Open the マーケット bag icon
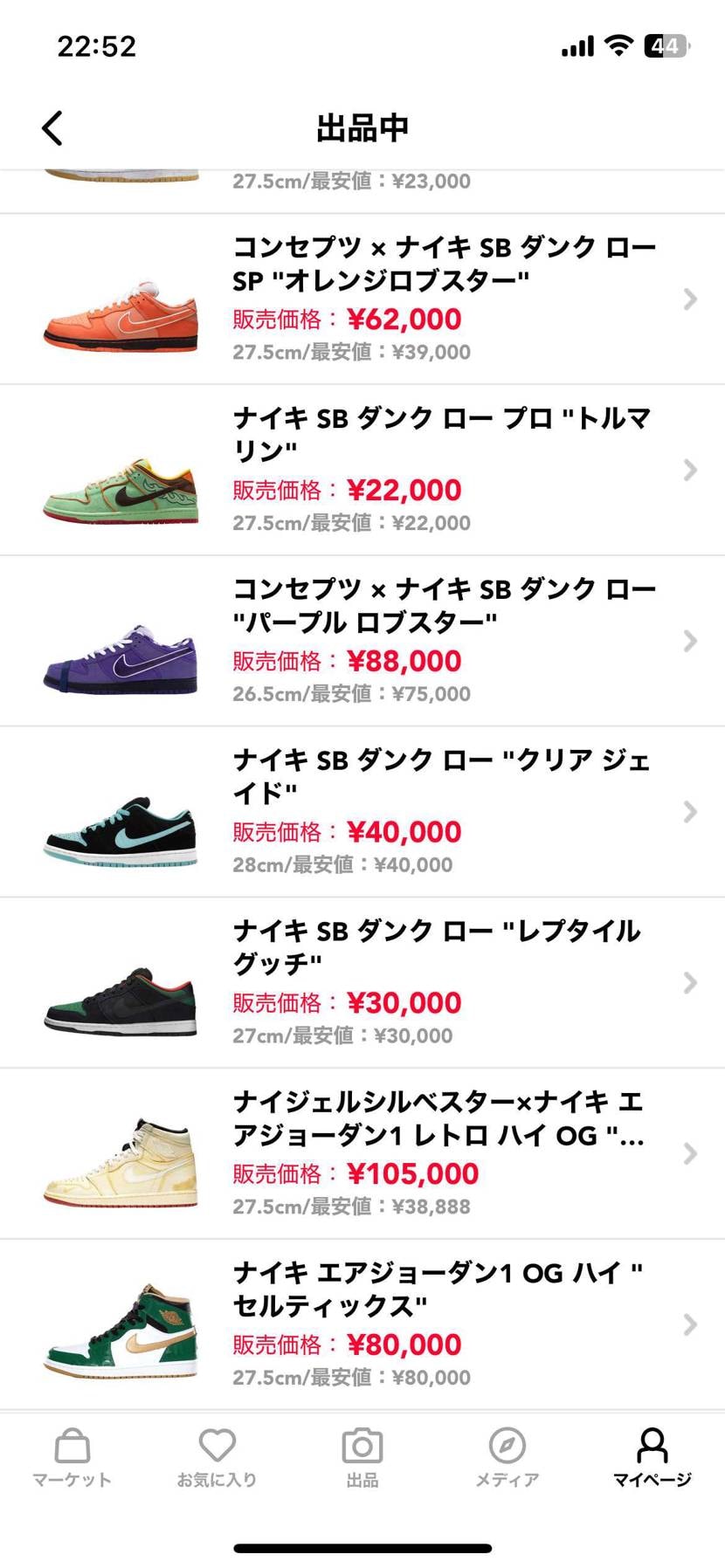 pos(71,1456)
